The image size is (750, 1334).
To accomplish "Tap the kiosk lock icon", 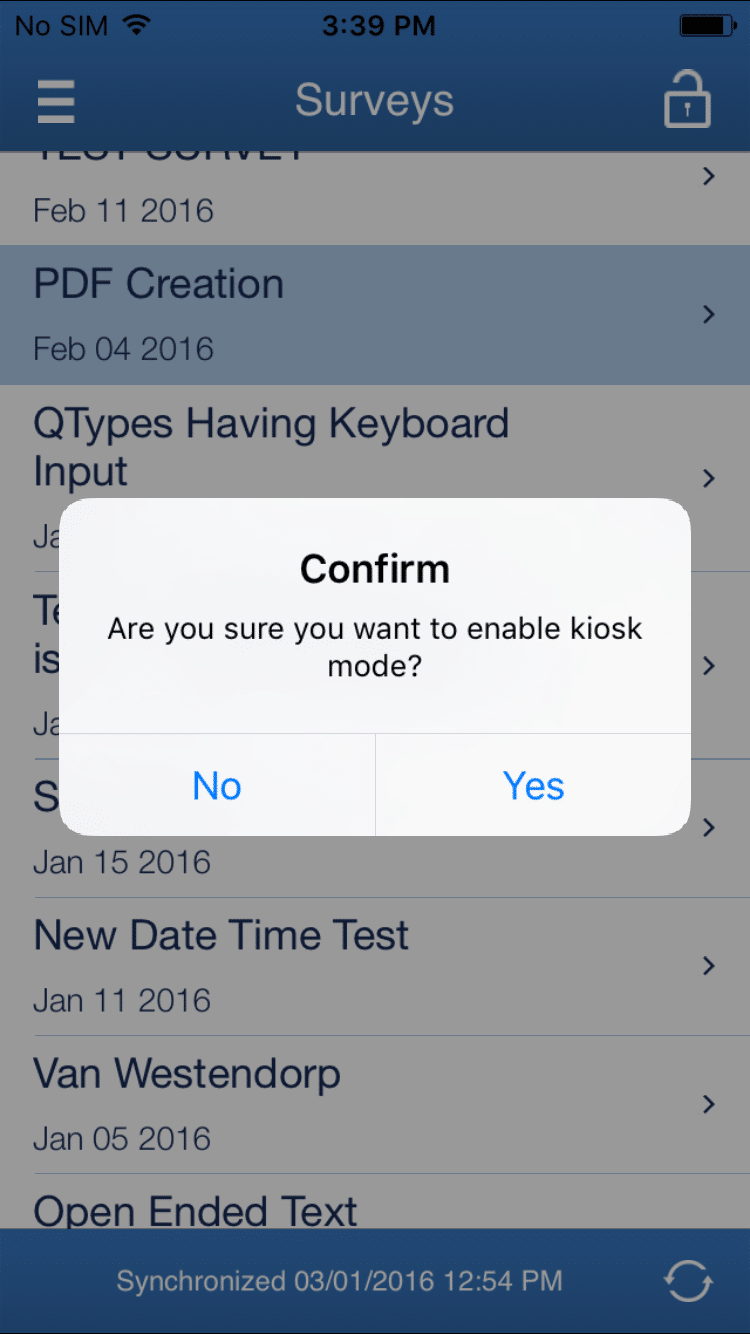I will [x=687, y=99].
